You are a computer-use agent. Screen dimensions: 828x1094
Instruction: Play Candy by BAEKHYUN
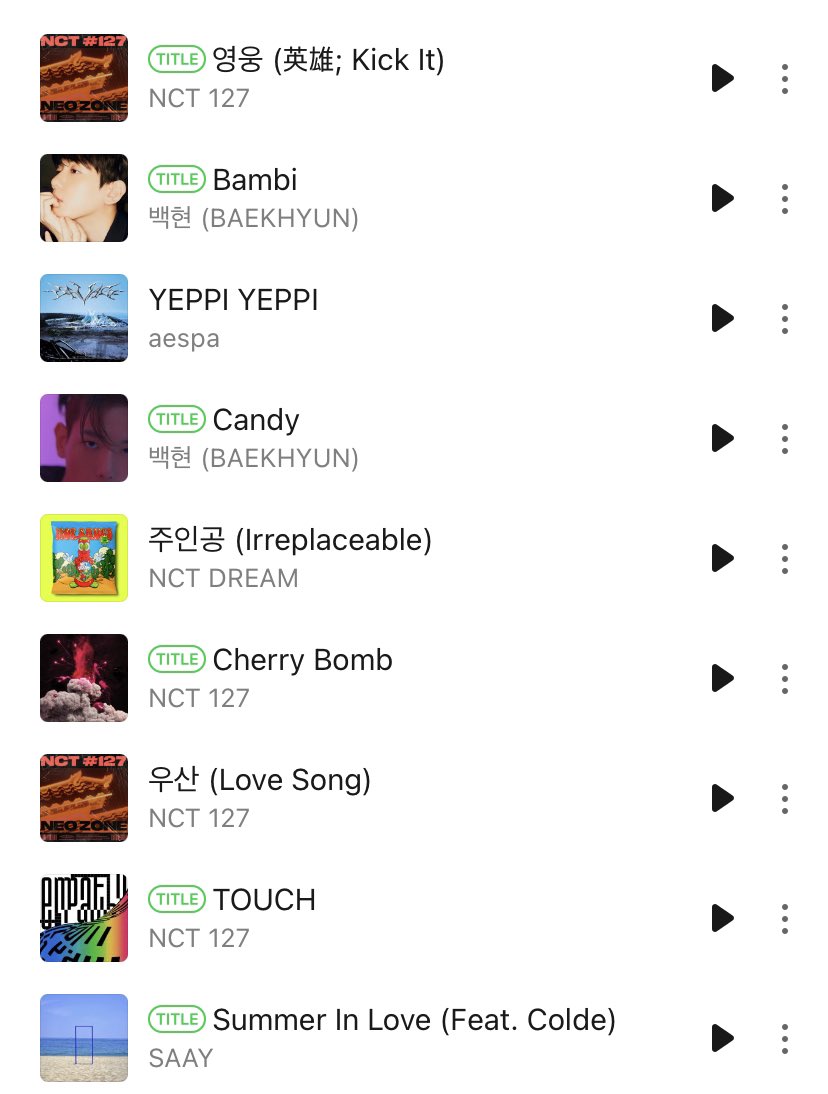coord(721,438)
